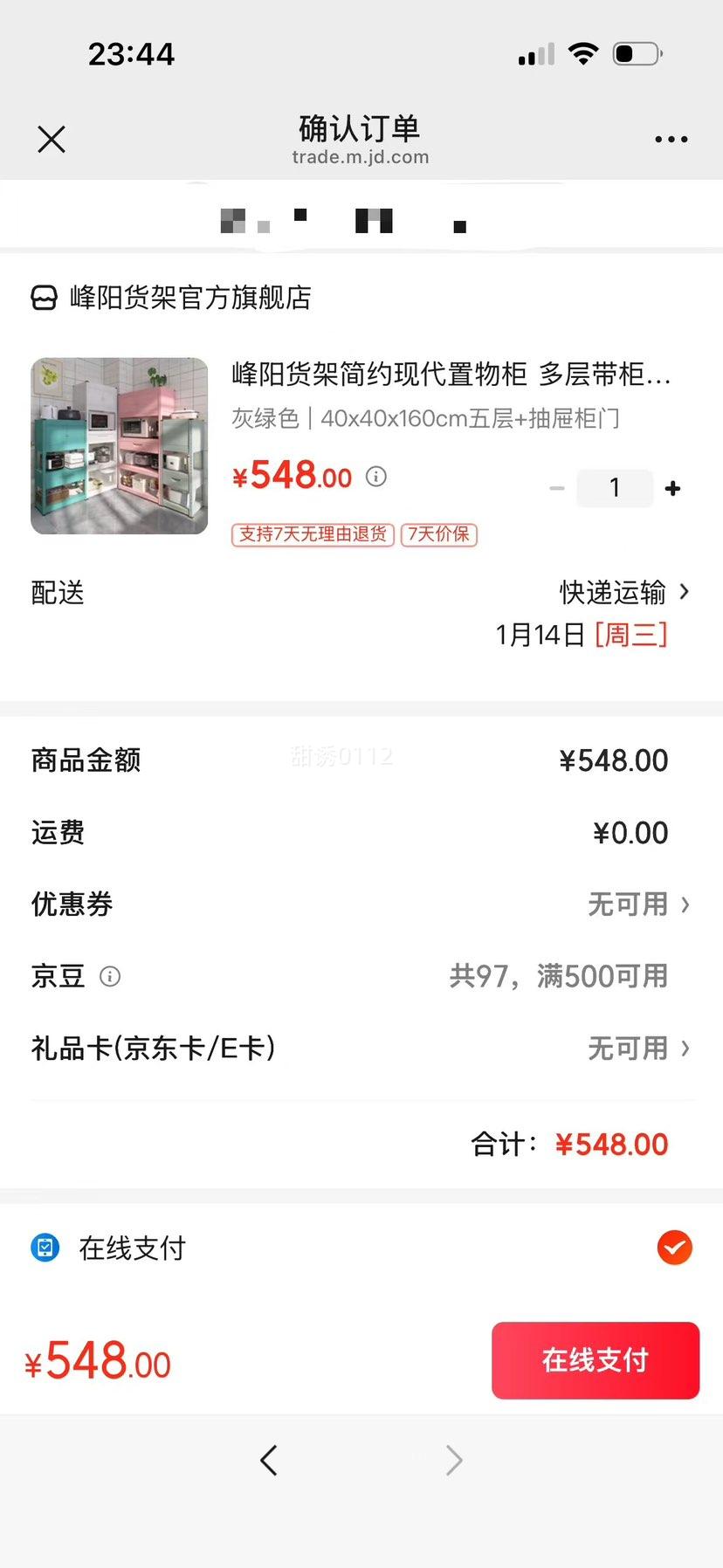The height and width of the screenshot is (1568, 723).
Task: Tap the more options ellipsis icon
Action: point(671,139)
